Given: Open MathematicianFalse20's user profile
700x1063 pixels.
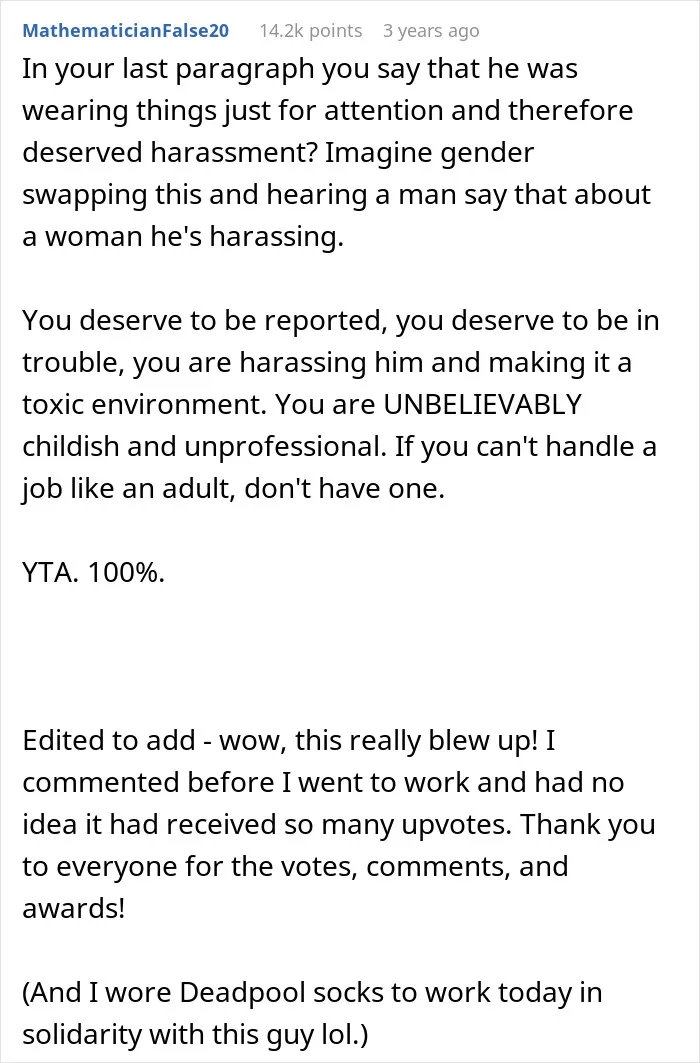Looking at the screenshot, I should pyautogui.click(x=125, y=31).
